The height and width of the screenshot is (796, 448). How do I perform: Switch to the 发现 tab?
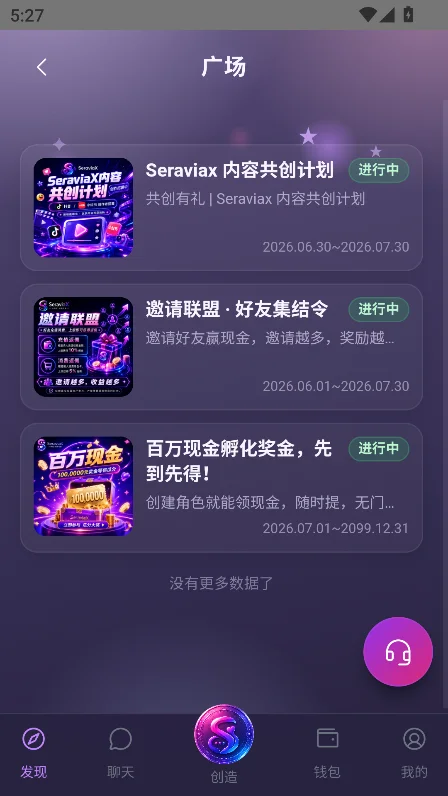34,753
